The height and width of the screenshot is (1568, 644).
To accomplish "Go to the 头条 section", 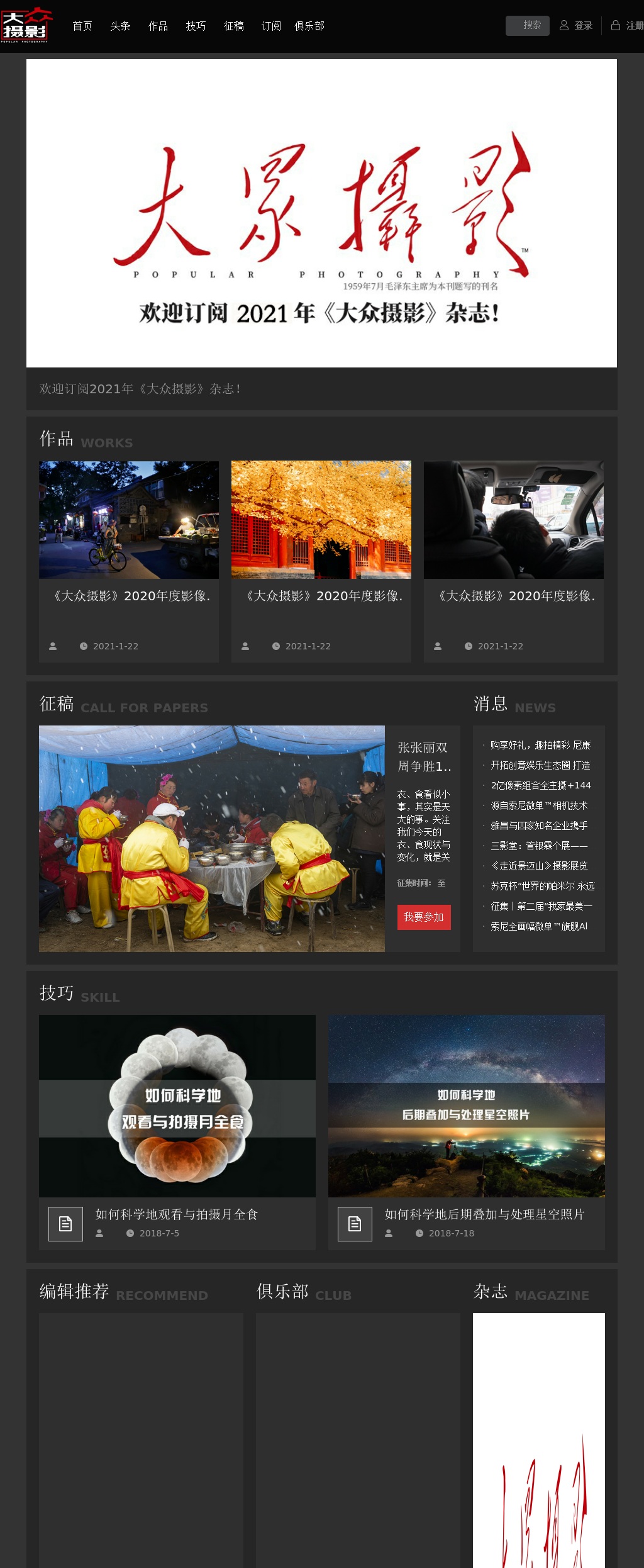I will click(x=120, y=26).
